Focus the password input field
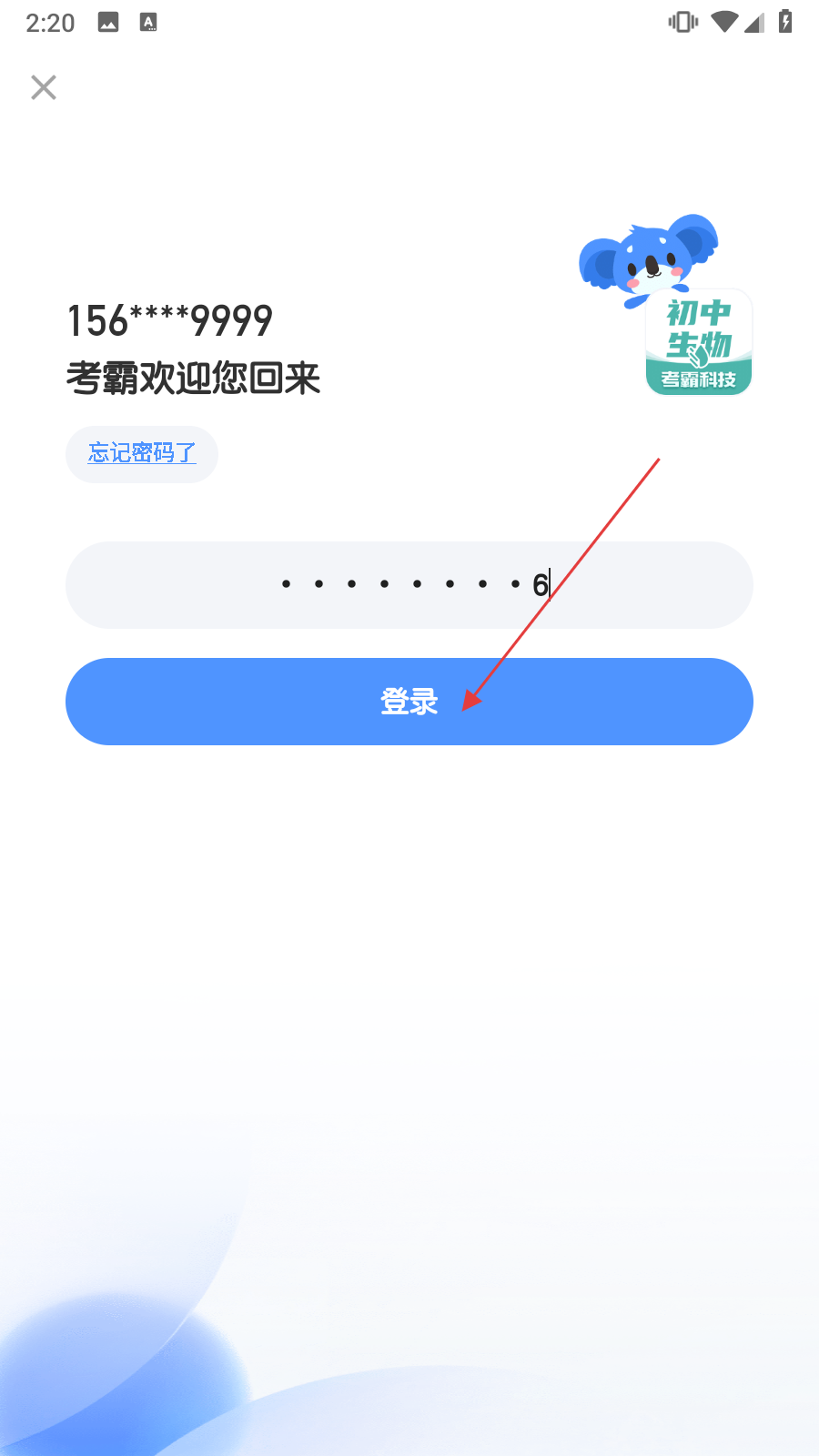The height and width of the screenshot is (1456, 819). 409,585
